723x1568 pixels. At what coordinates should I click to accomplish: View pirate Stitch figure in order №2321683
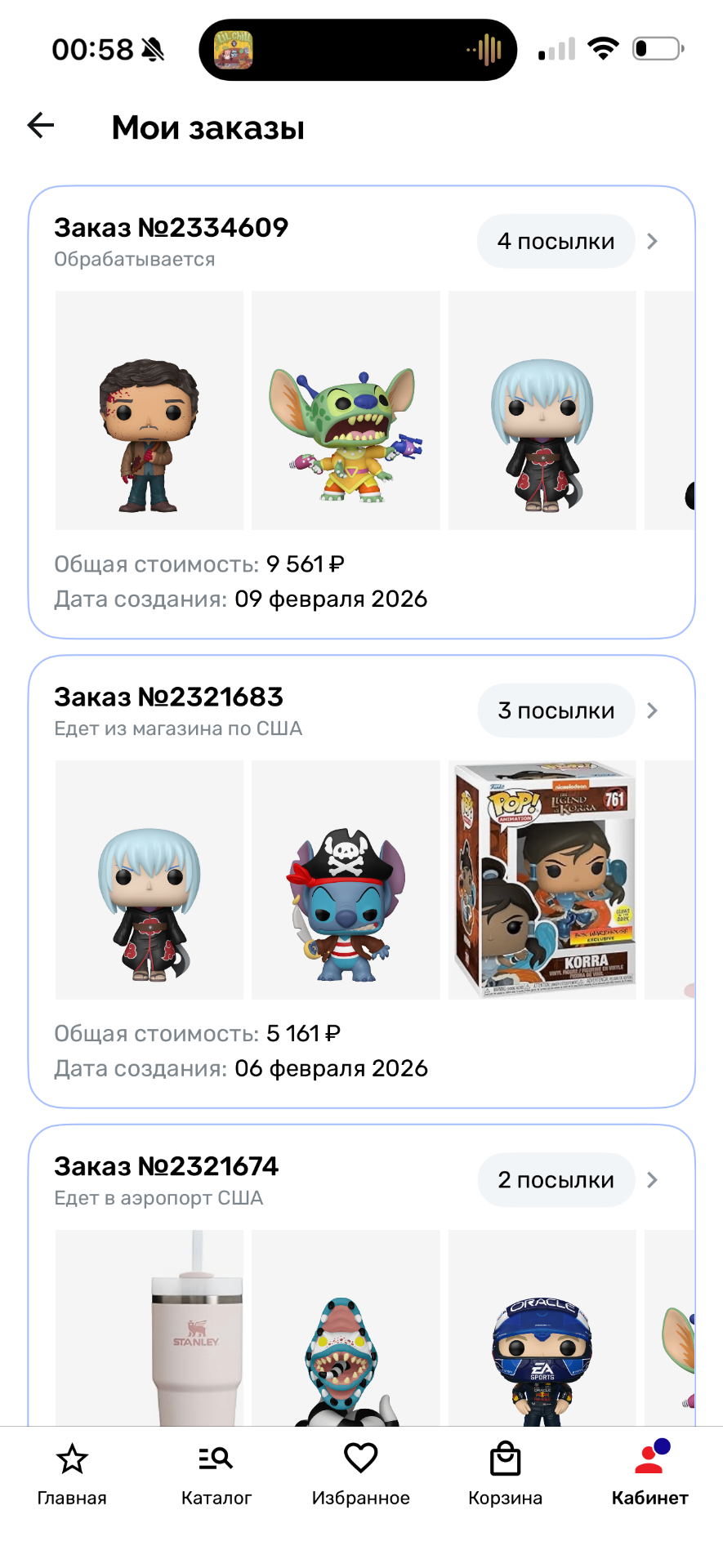click(x=346, y=880)
